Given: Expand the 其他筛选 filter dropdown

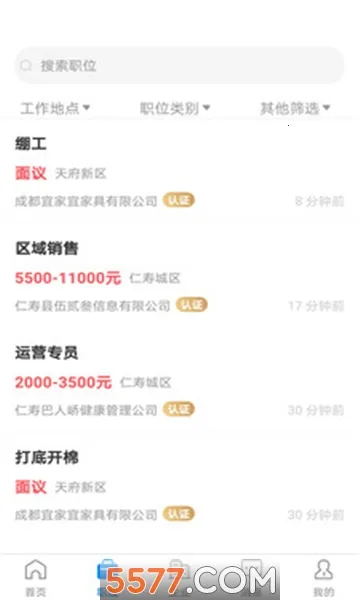Looking at the screenshot, I should [x=295, y=108].
